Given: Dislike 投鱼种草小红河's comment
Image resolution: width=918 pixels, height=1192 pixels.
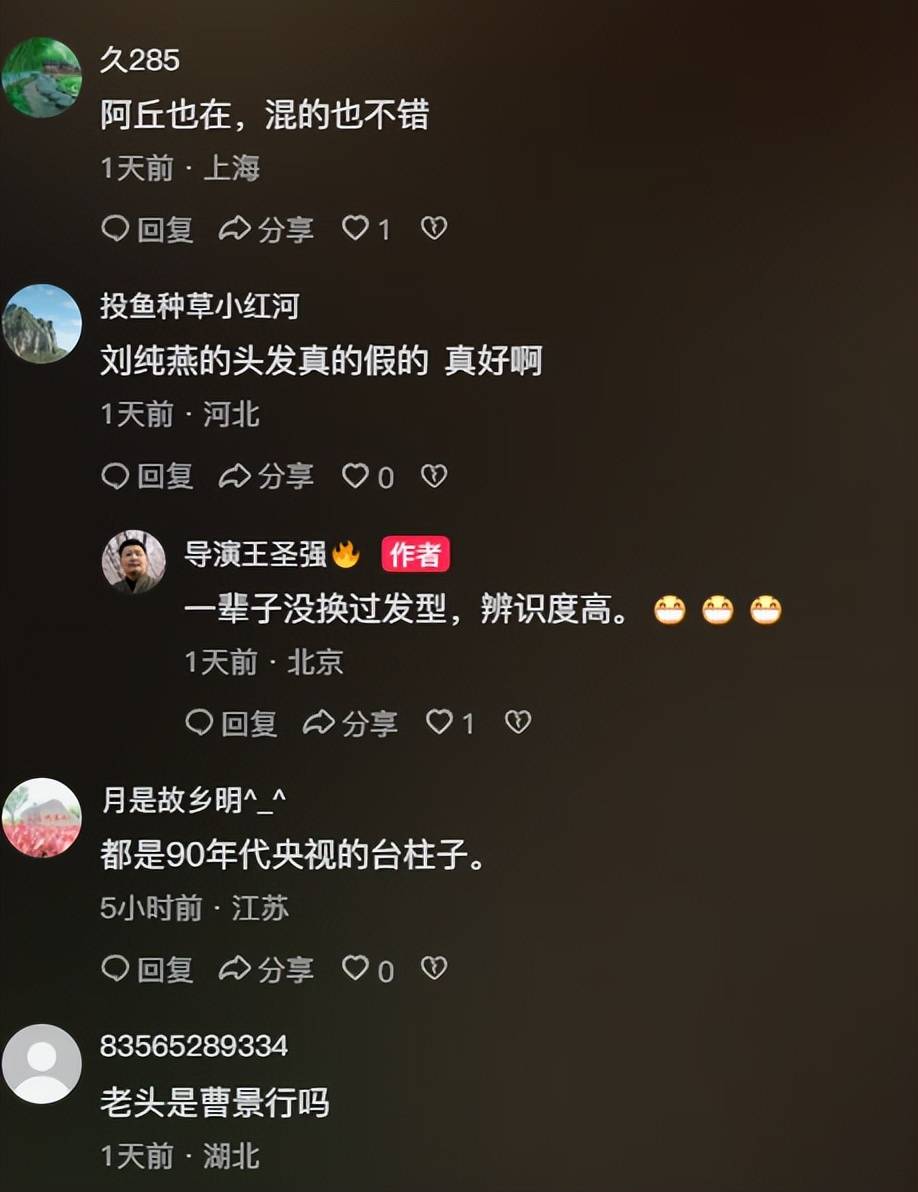Looking at the screenshot, I should (x=433, y=476).
